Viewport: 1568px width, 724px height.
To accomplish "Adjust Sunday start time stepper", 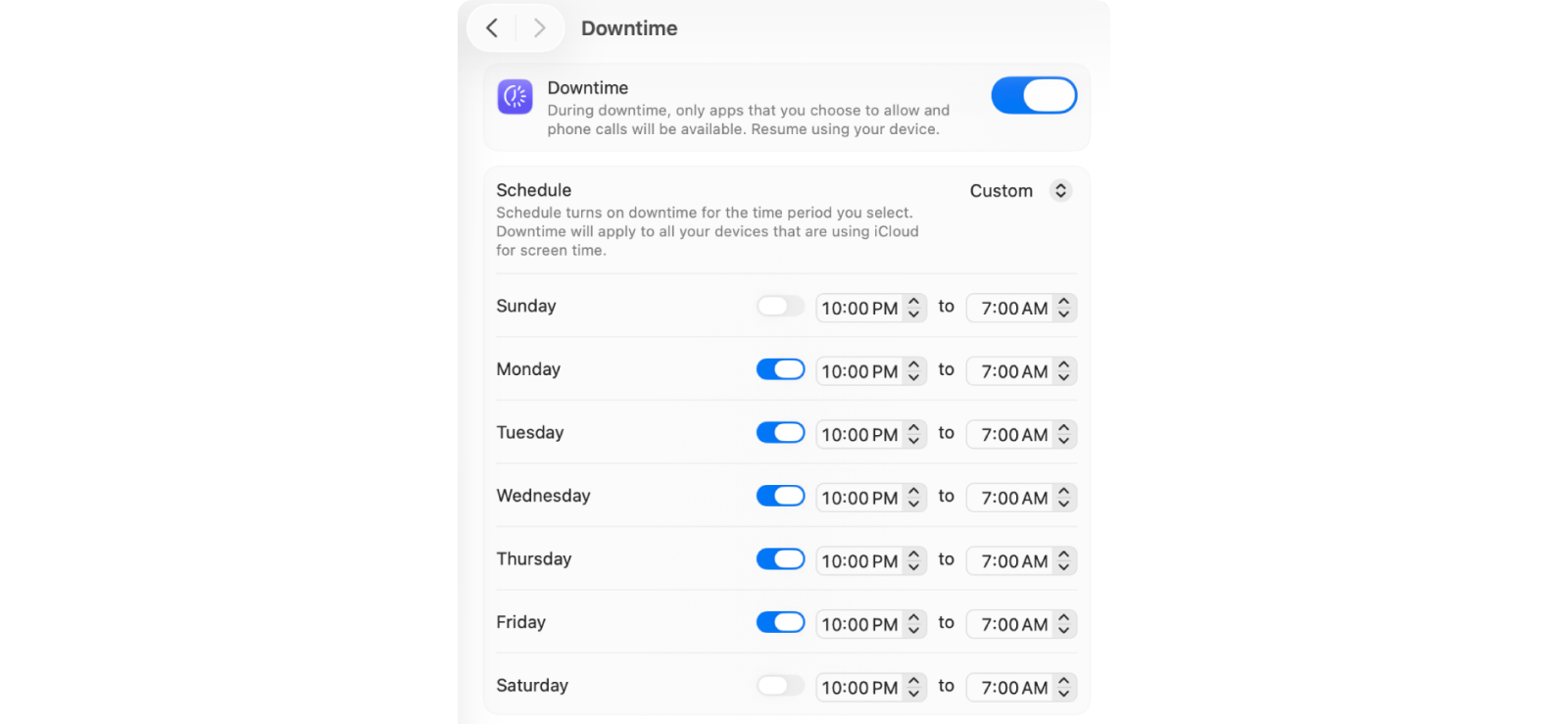I will point(913,308).
